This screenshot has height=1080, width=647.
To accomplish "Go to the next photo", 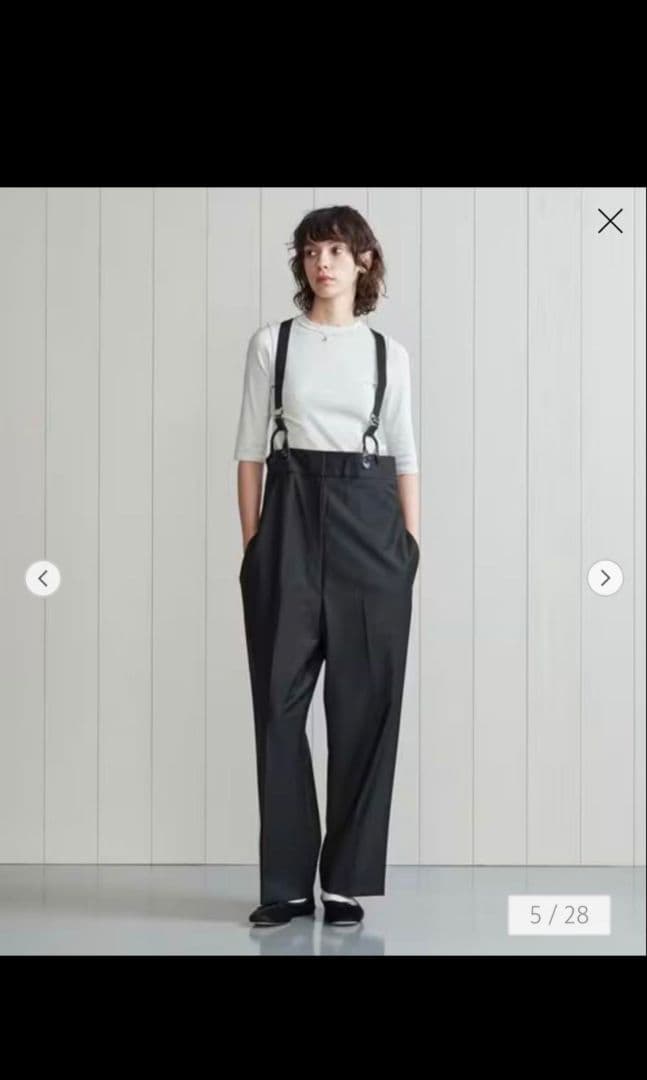I will click(x=605, y=578).
